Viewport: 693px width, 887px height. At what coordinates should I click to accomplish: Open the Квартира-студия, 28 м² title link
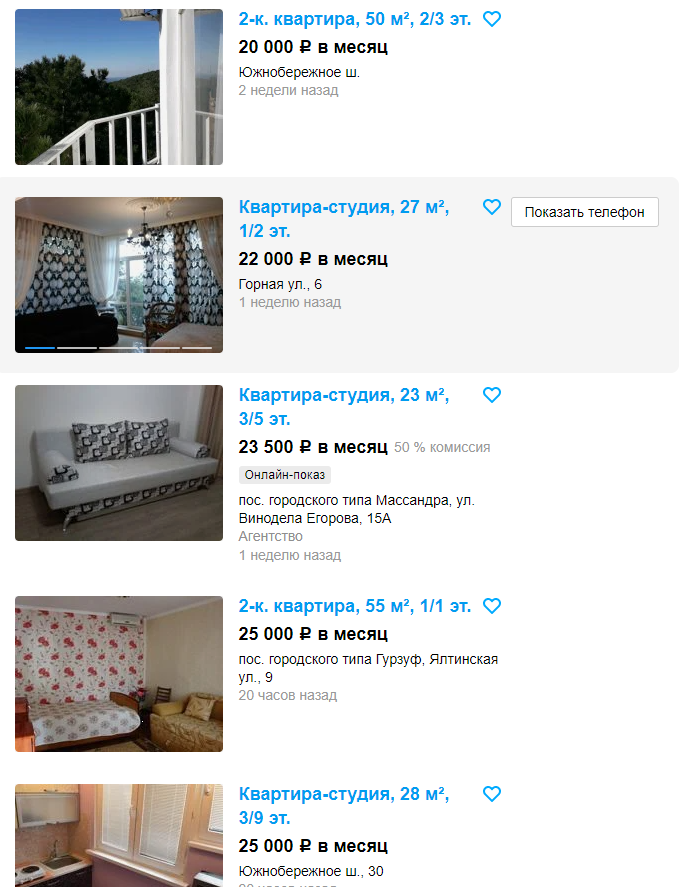[344, 795]
